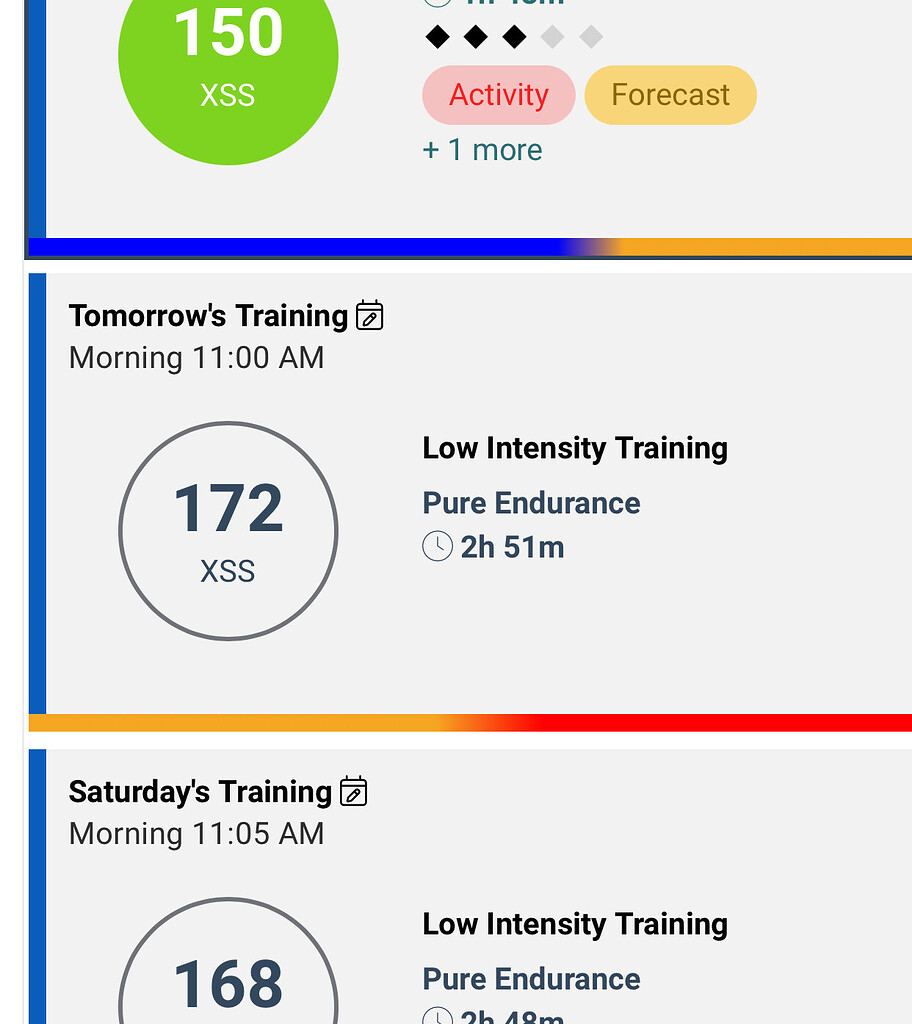Toggle the Forecast tag pill
912x1024 pixels.
coord(670,94)
